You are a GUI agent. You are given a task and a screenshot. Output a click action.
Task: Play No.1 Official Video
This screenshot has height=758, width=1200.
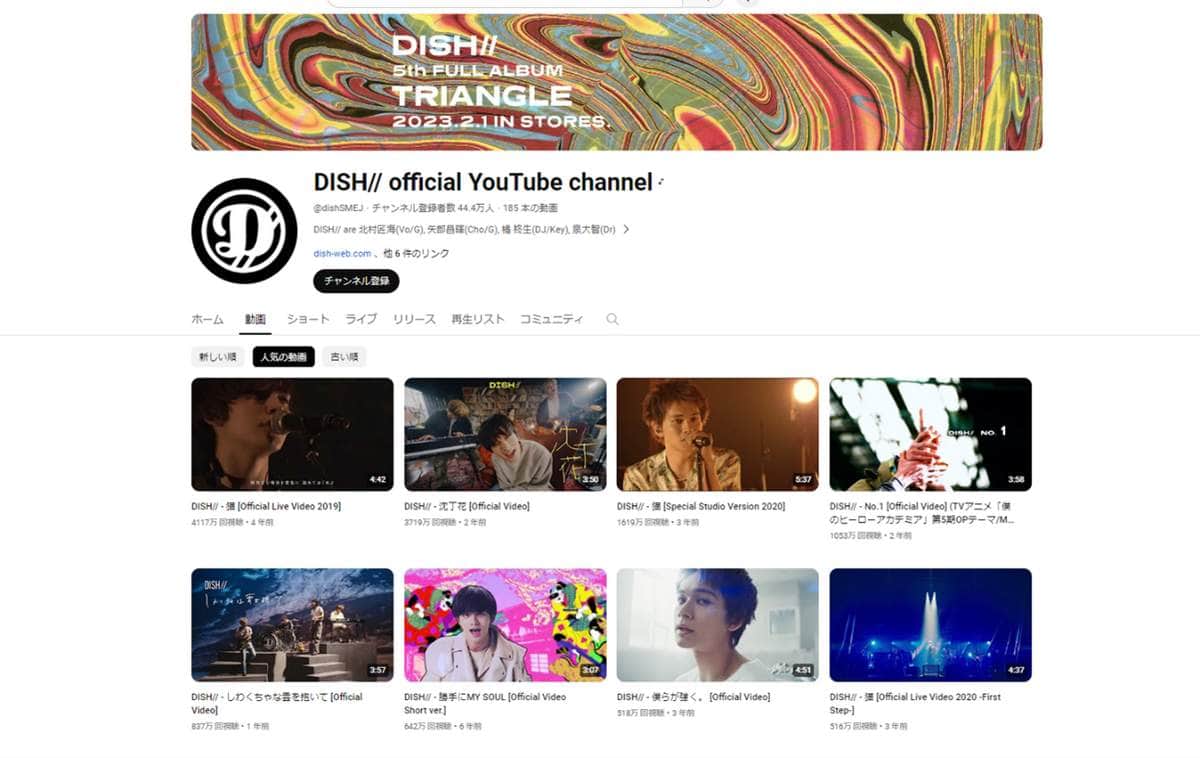[x=930, y=434]
